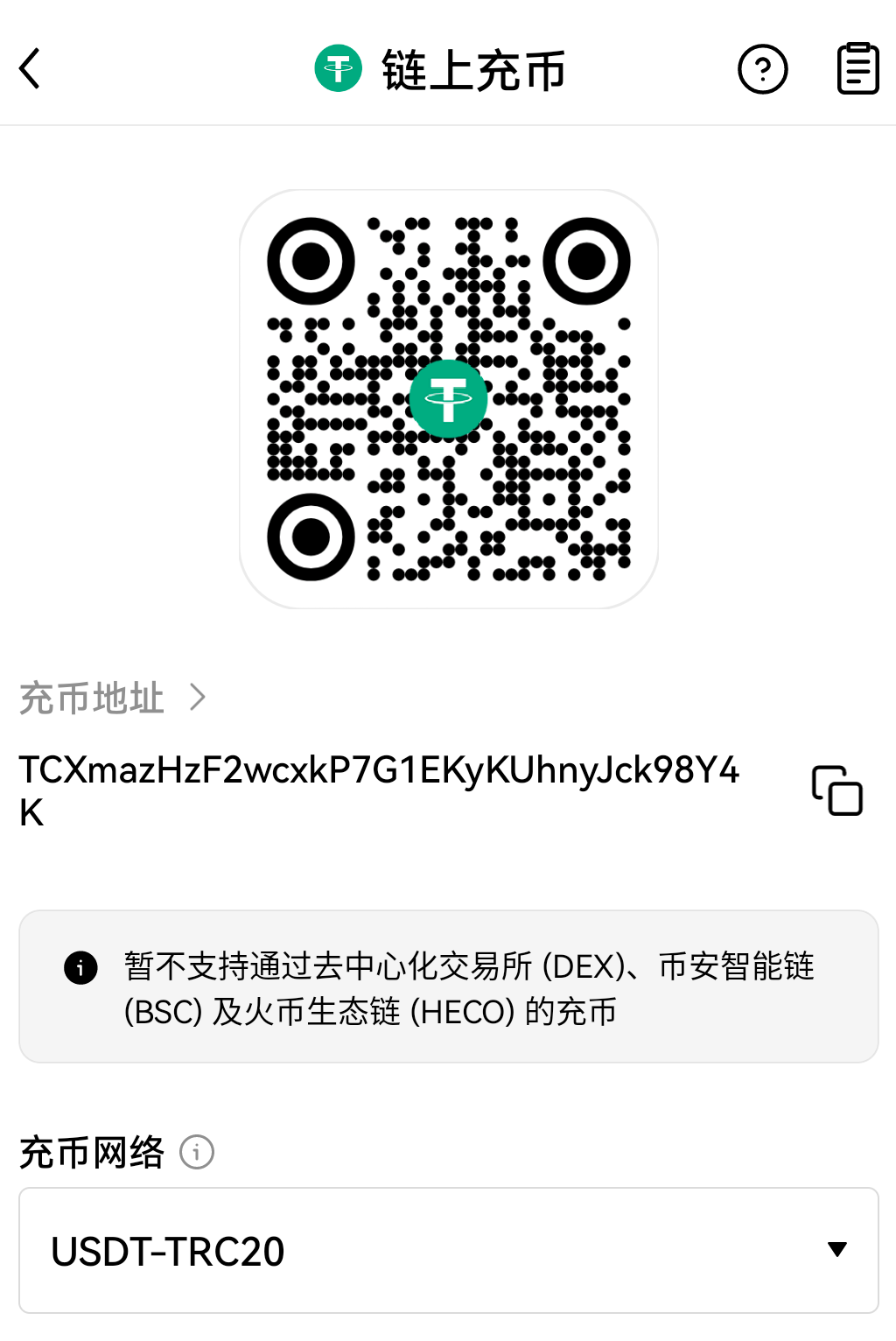Tap the gray notice box background
The height and width of the screenshot is (1341, 896).
pos(448,986)
